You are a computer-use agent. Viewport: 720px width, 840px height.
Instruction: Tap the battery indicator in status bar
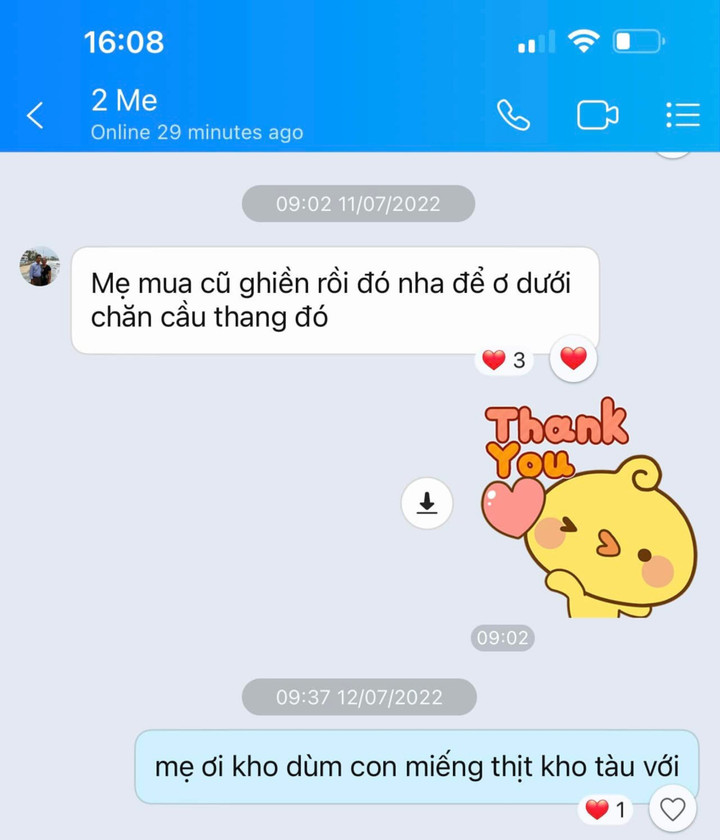641,42
